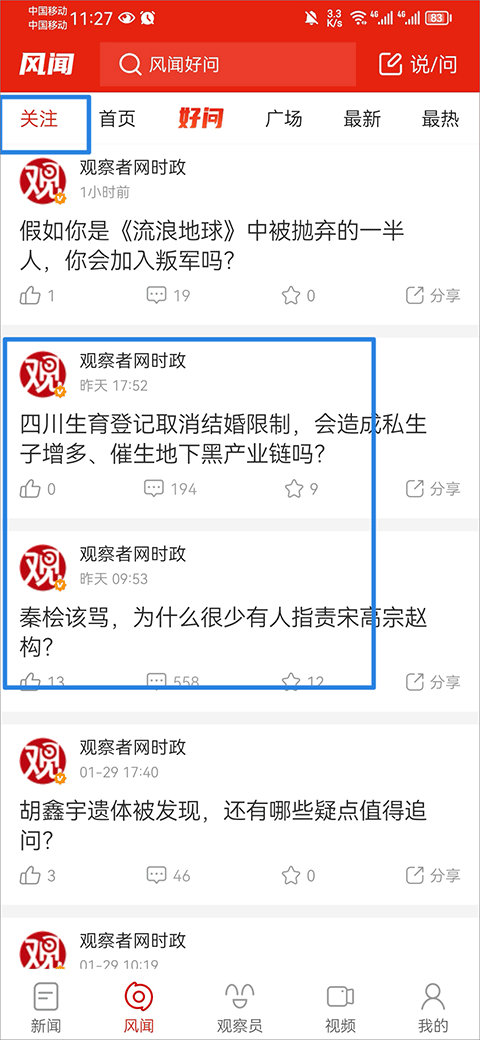Image resolution: width=480 pixels, height=1040 pixels.
Task: Share the 秦桧该骂 post
Action: point(433,681)
